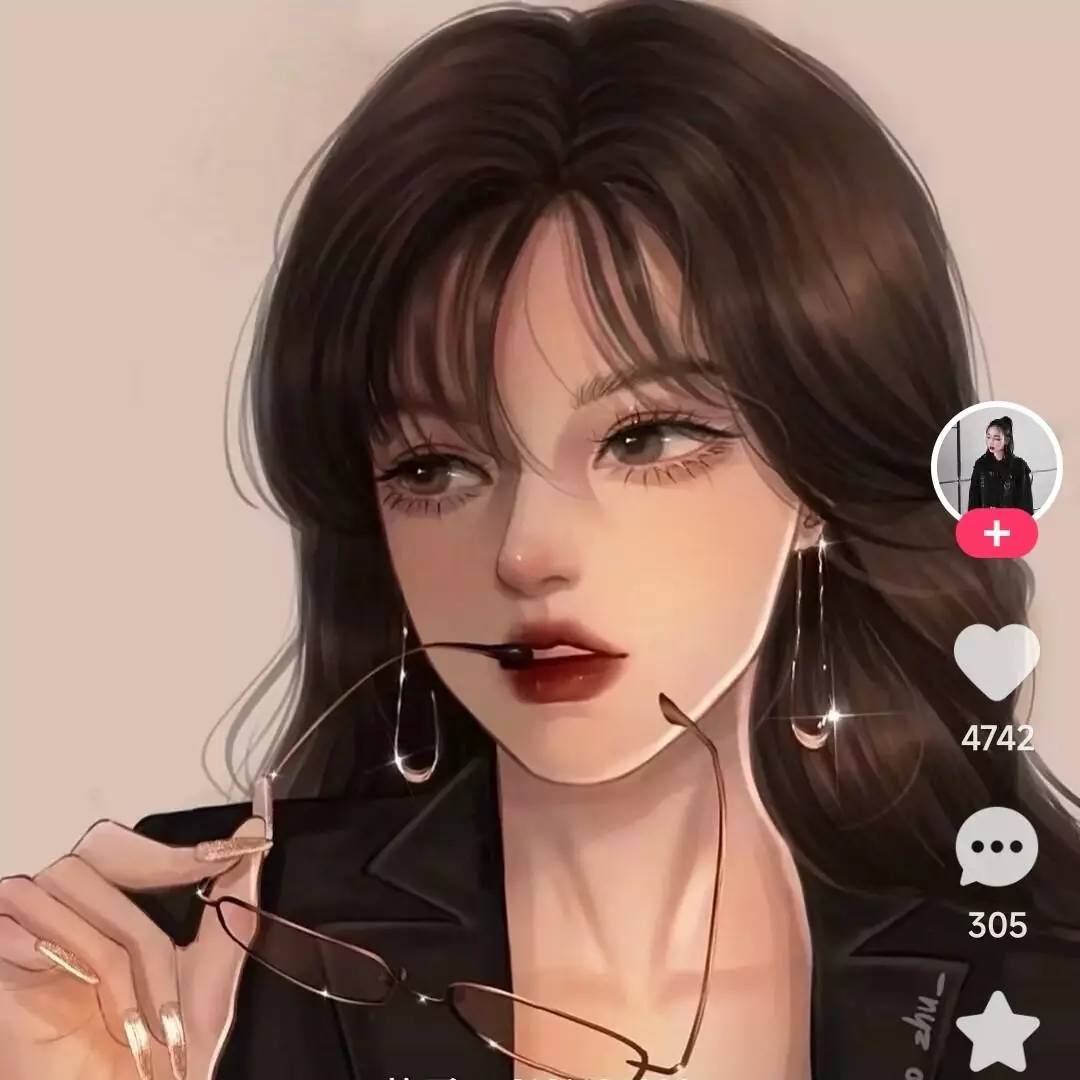The width and height of the screenshot is (1080, 1080).
Task: Add this video to favorites with the star
Action: coord(996,1030)
